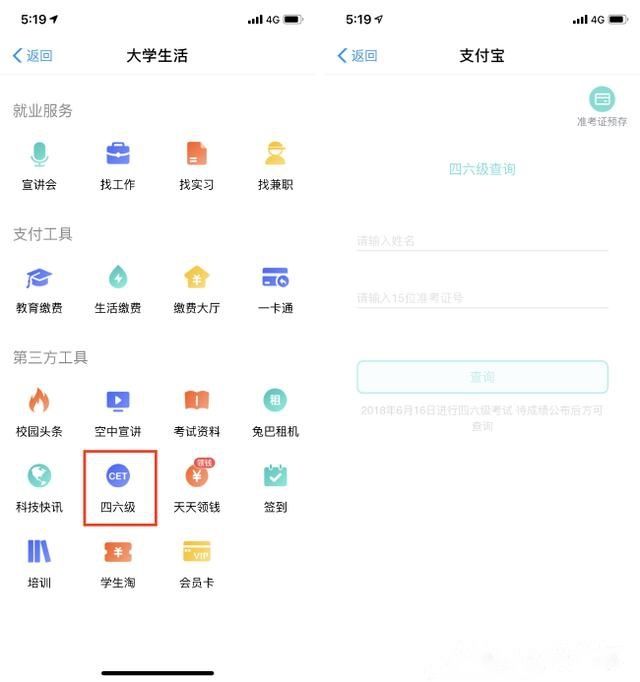Go back from the 大学生活 page
640x682 pixels.
pos(32,56)
